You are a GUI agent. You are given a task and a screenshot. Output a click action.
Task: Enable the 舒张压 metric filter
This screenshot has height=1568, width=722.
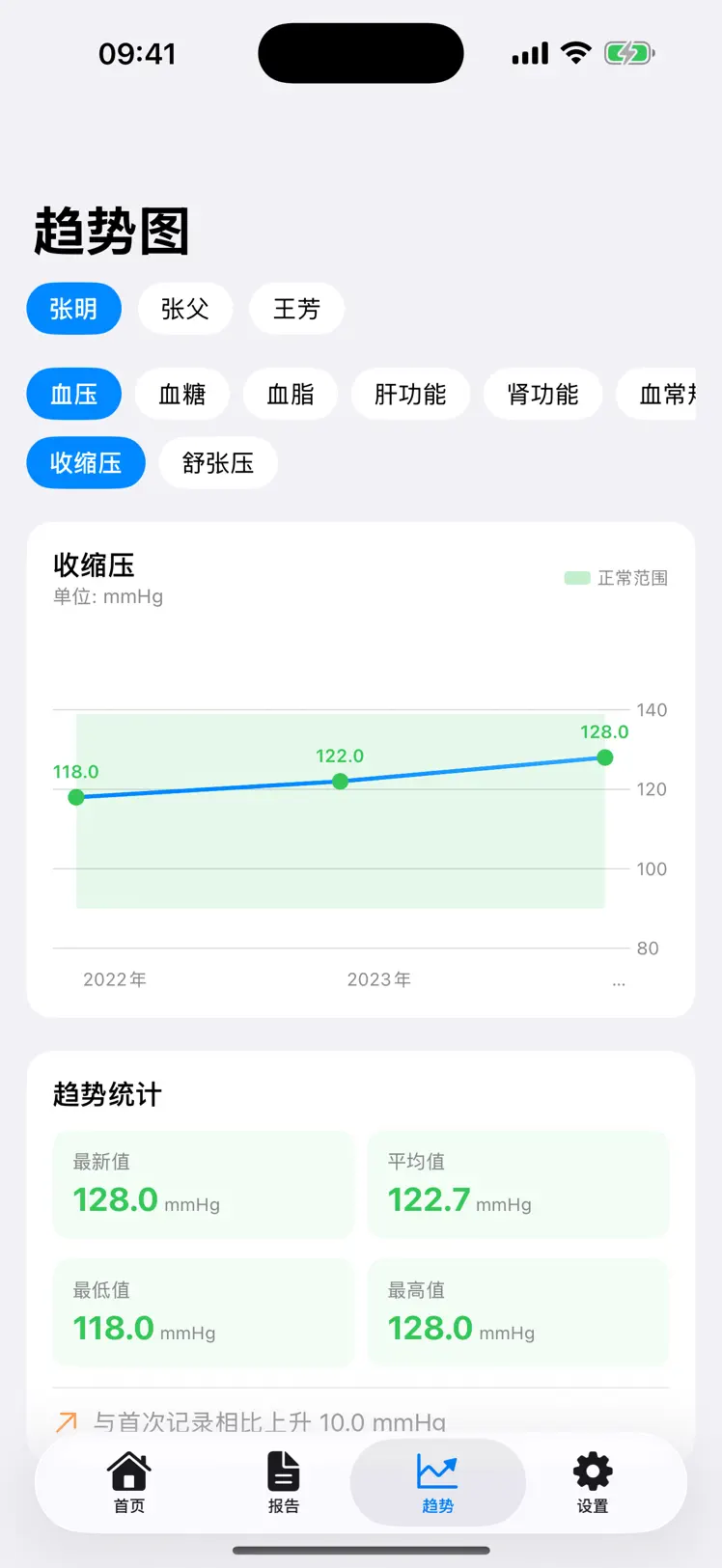218,463
